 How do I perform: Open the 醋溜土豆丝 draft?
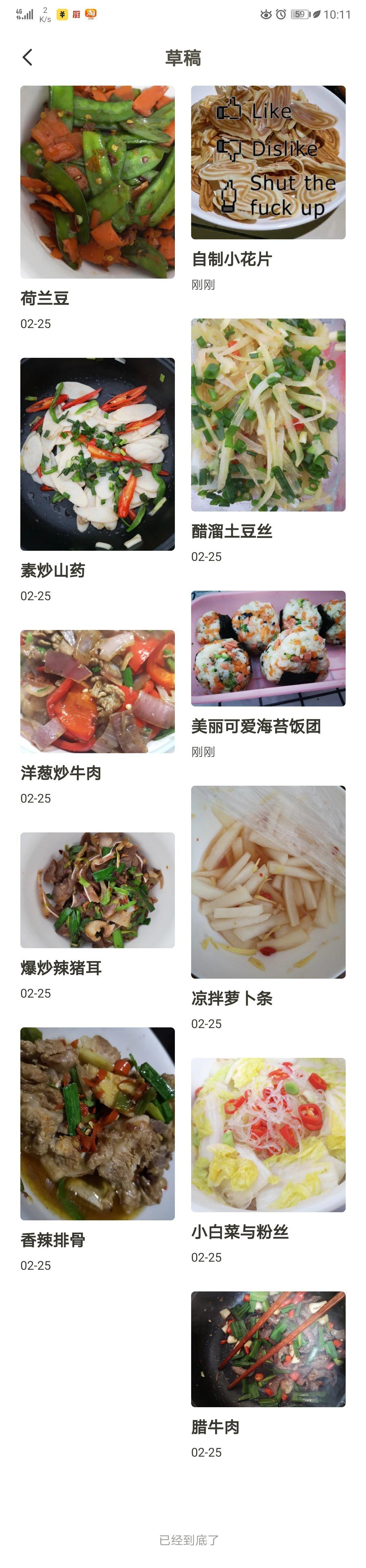[268, 415]
